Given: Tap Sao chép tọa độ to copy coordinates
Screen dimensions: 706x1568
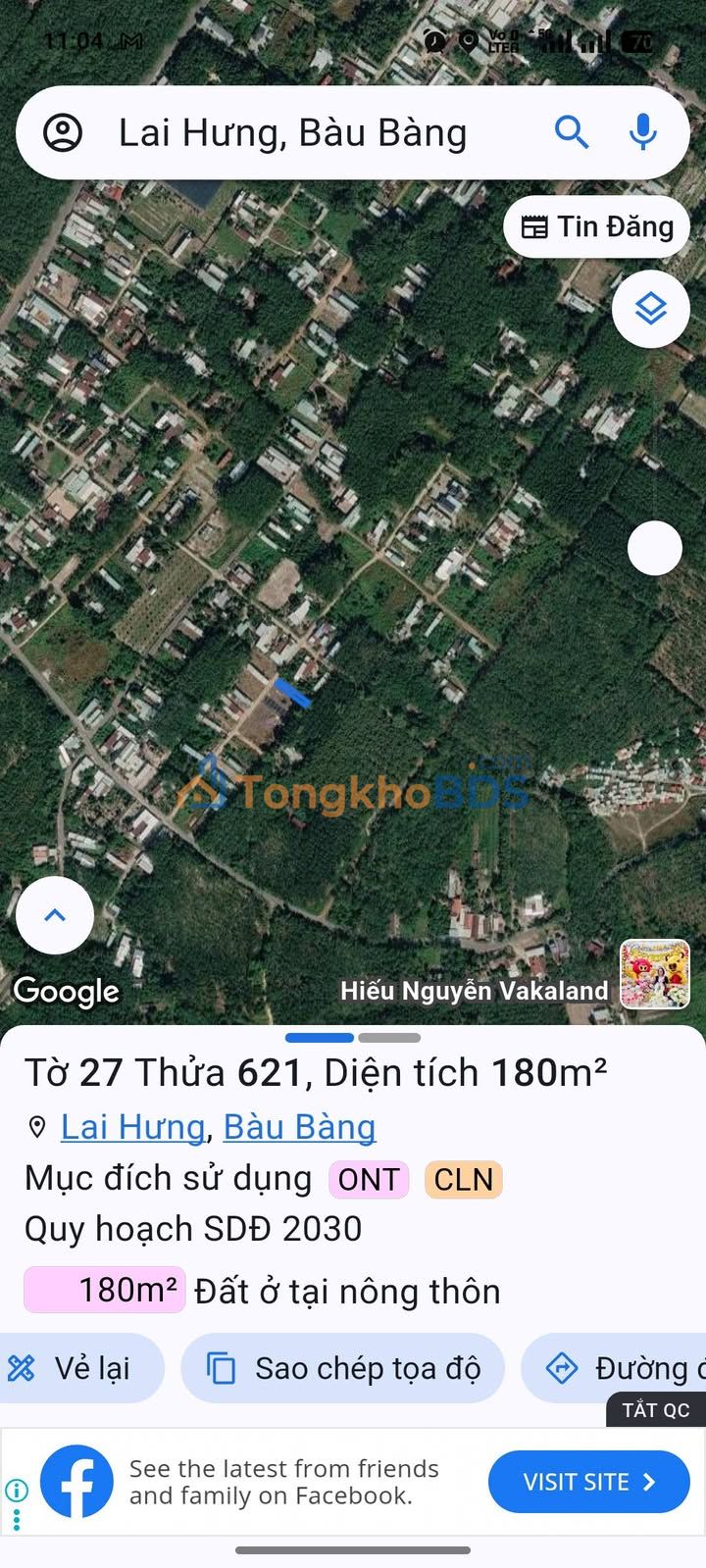Looking at the screenshot, I should pyautogui.click(x=343, y=1368).
